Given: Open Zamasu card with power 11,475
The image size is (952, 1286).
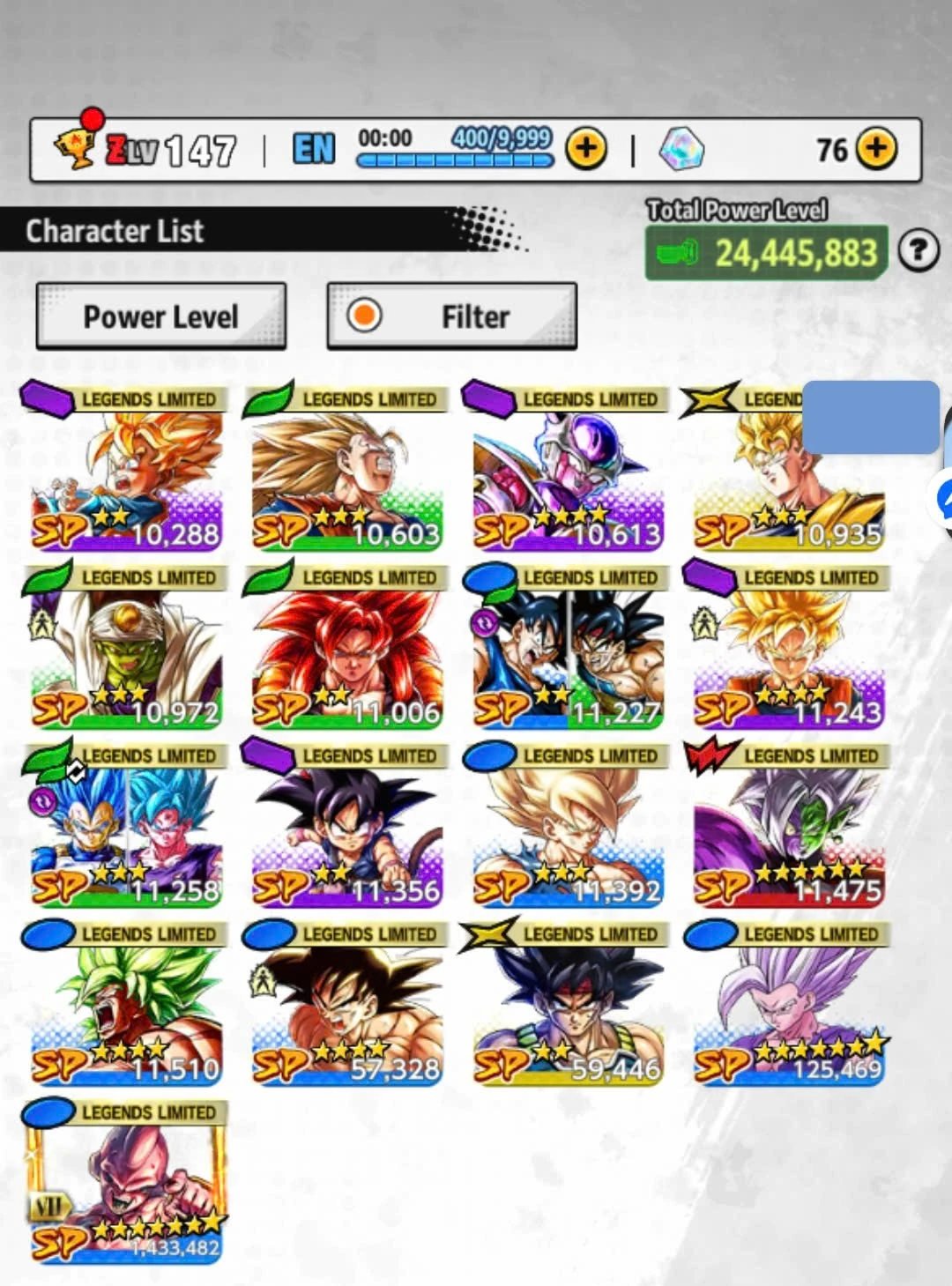Looking at the screenshot, I should [788, 832].
